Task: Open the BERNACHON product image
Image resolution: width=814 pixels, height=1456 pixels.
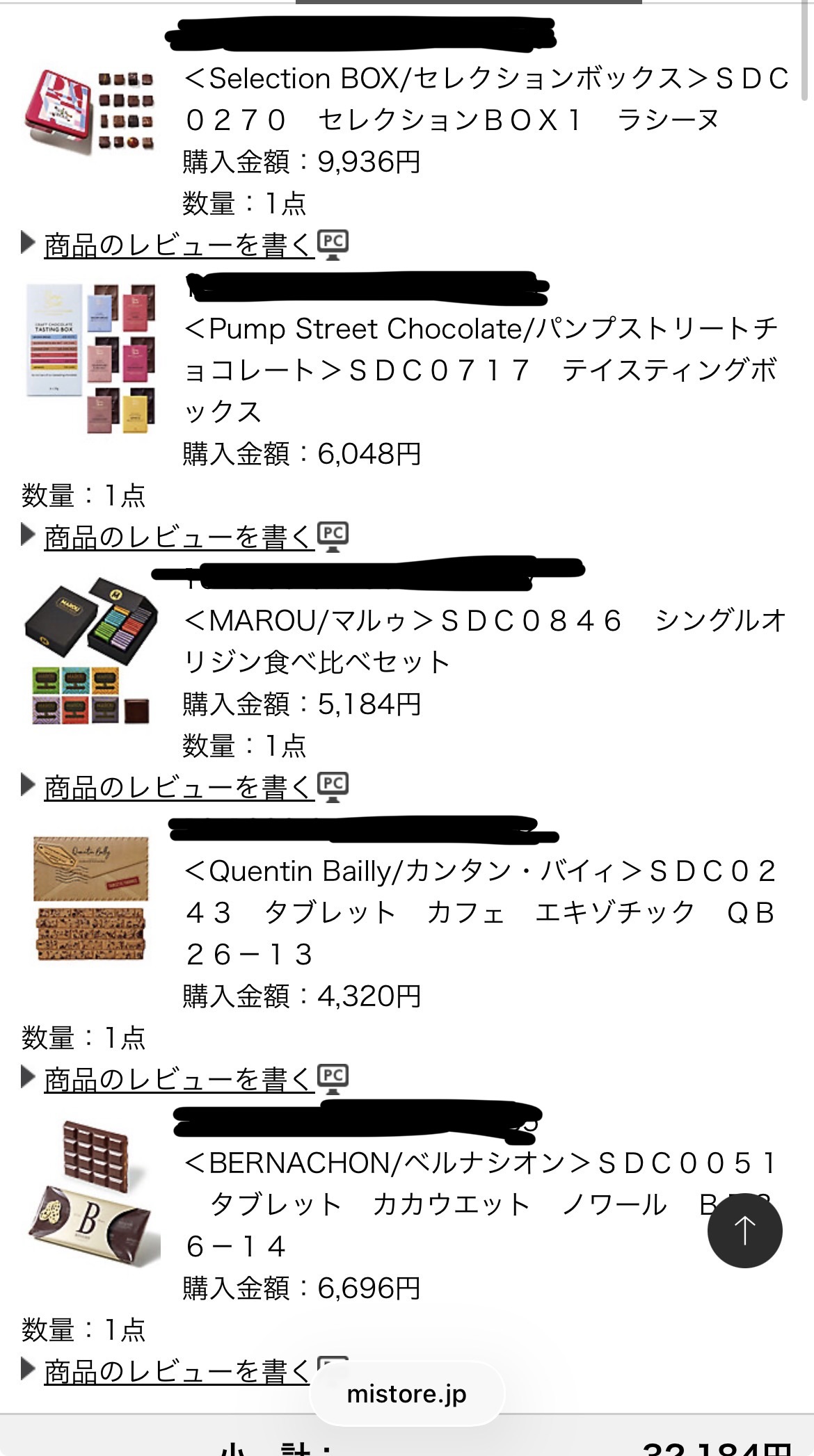Action: coord(94,1192)
